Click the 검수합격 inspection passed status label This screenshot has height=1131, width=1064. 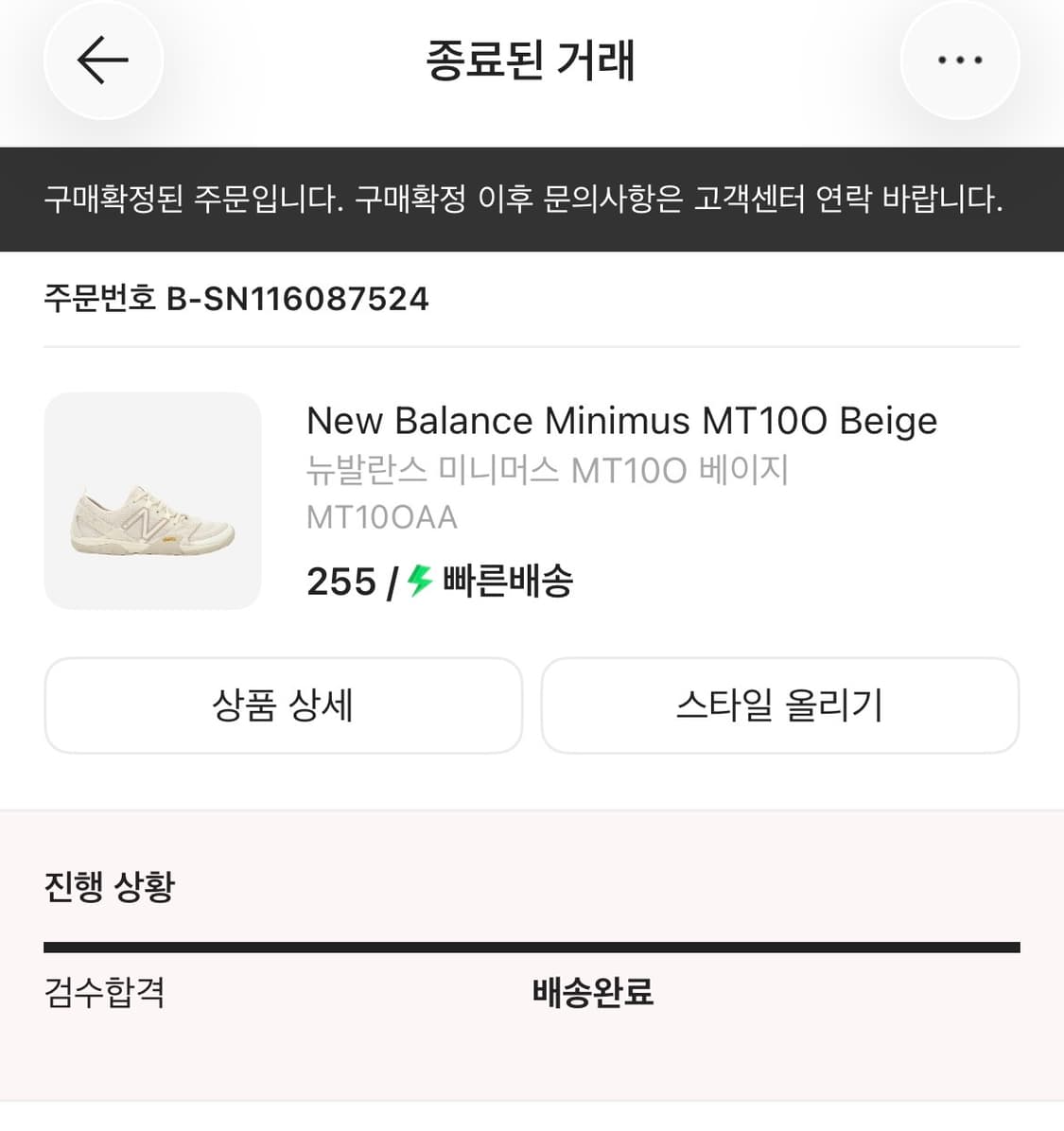pos(104,994)
